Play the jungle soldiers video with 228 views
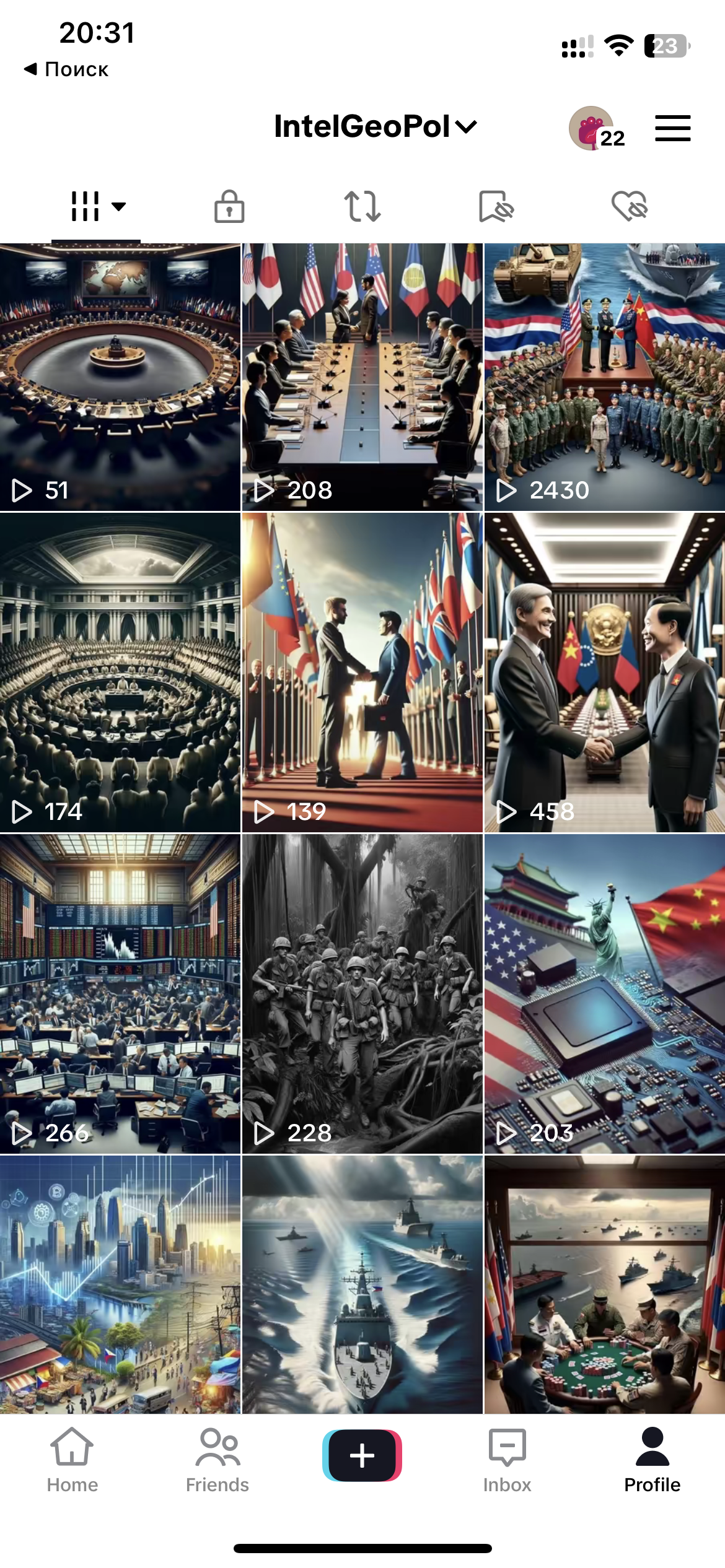This screenshot has height=1568, width=725. (x=362, y=994)
